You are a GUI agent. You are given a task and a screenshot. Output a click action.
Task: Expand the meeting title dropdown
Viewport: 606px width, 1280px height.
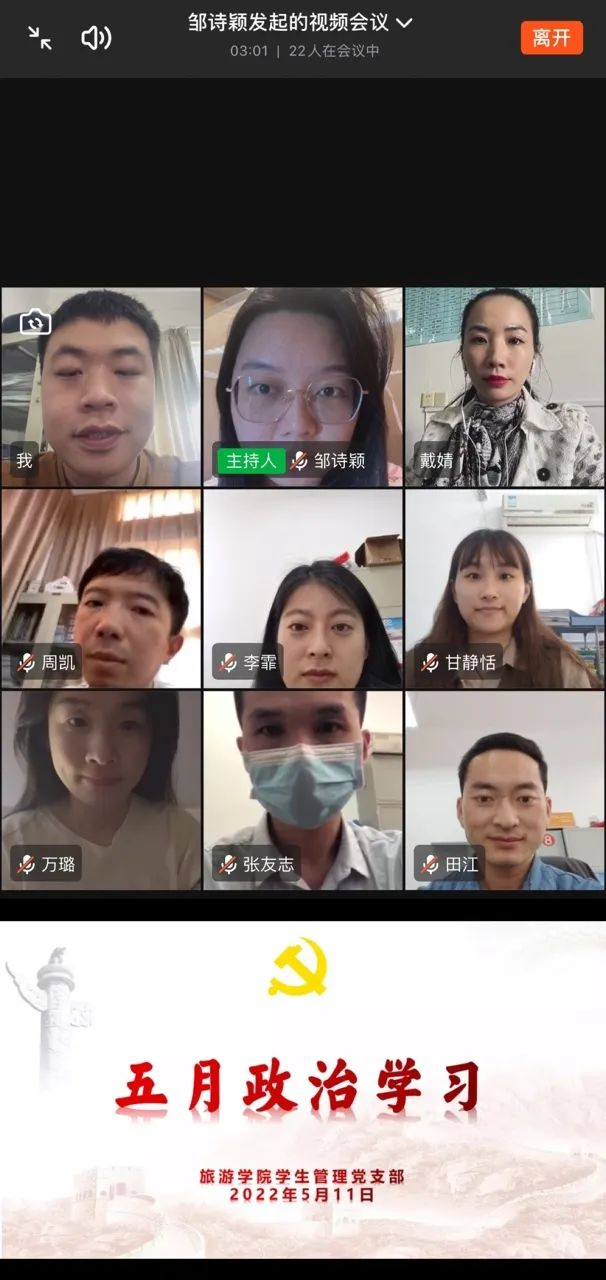[x=404, y=23]
